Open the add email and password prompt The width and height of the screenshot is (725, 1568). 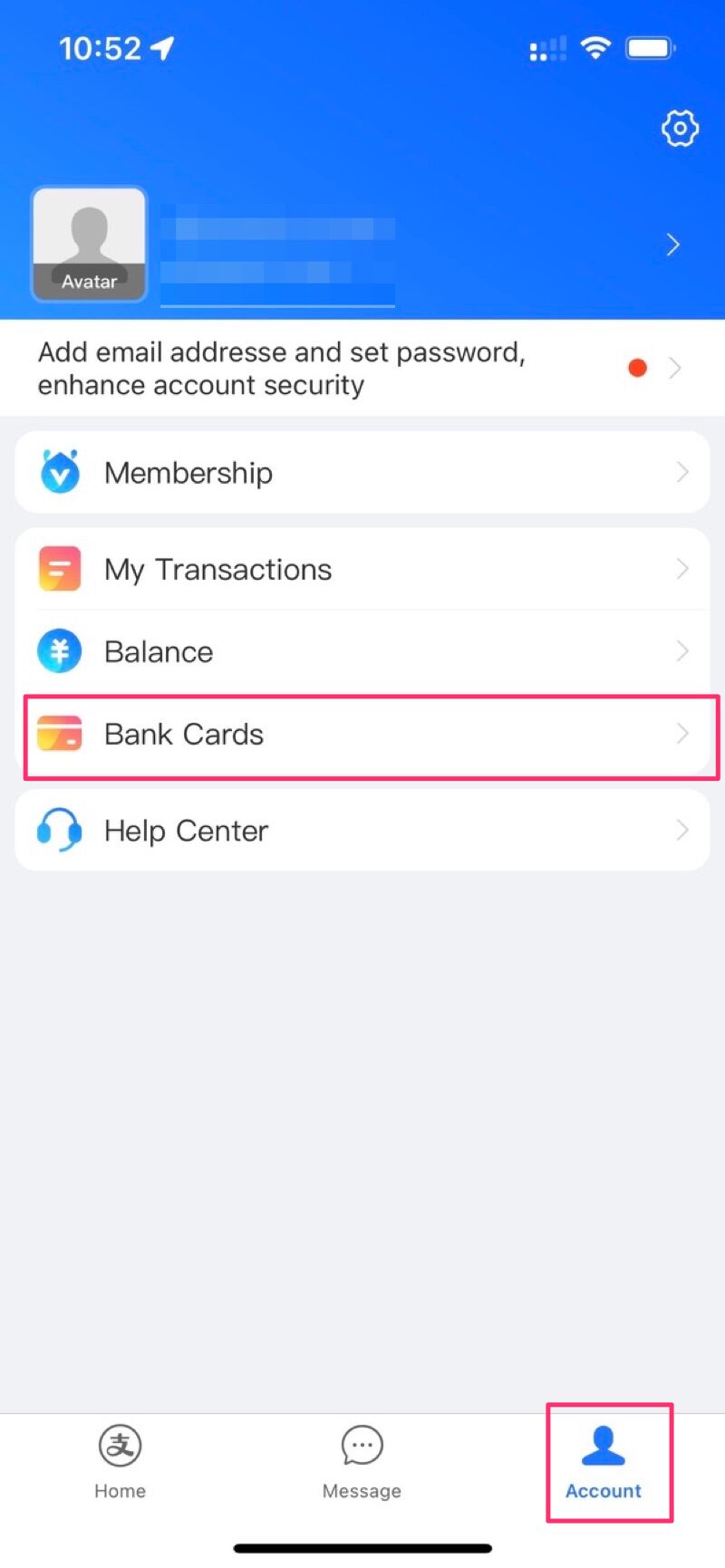pyautogui.click(x=362, y=369)
